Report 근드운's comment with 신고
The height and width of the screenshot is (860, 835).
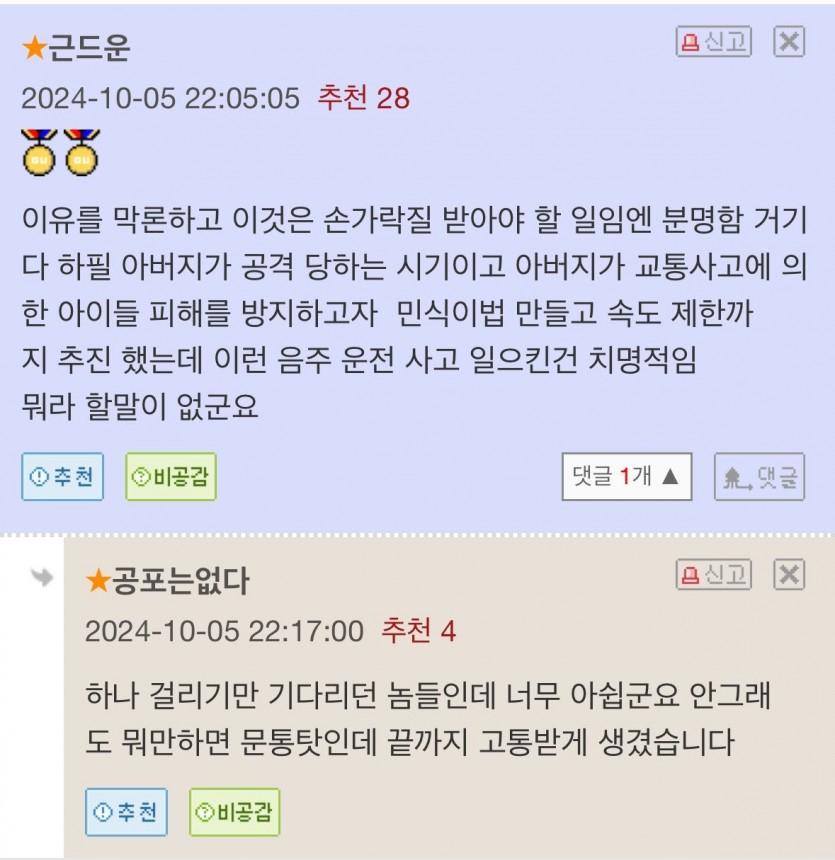[714, 42]
